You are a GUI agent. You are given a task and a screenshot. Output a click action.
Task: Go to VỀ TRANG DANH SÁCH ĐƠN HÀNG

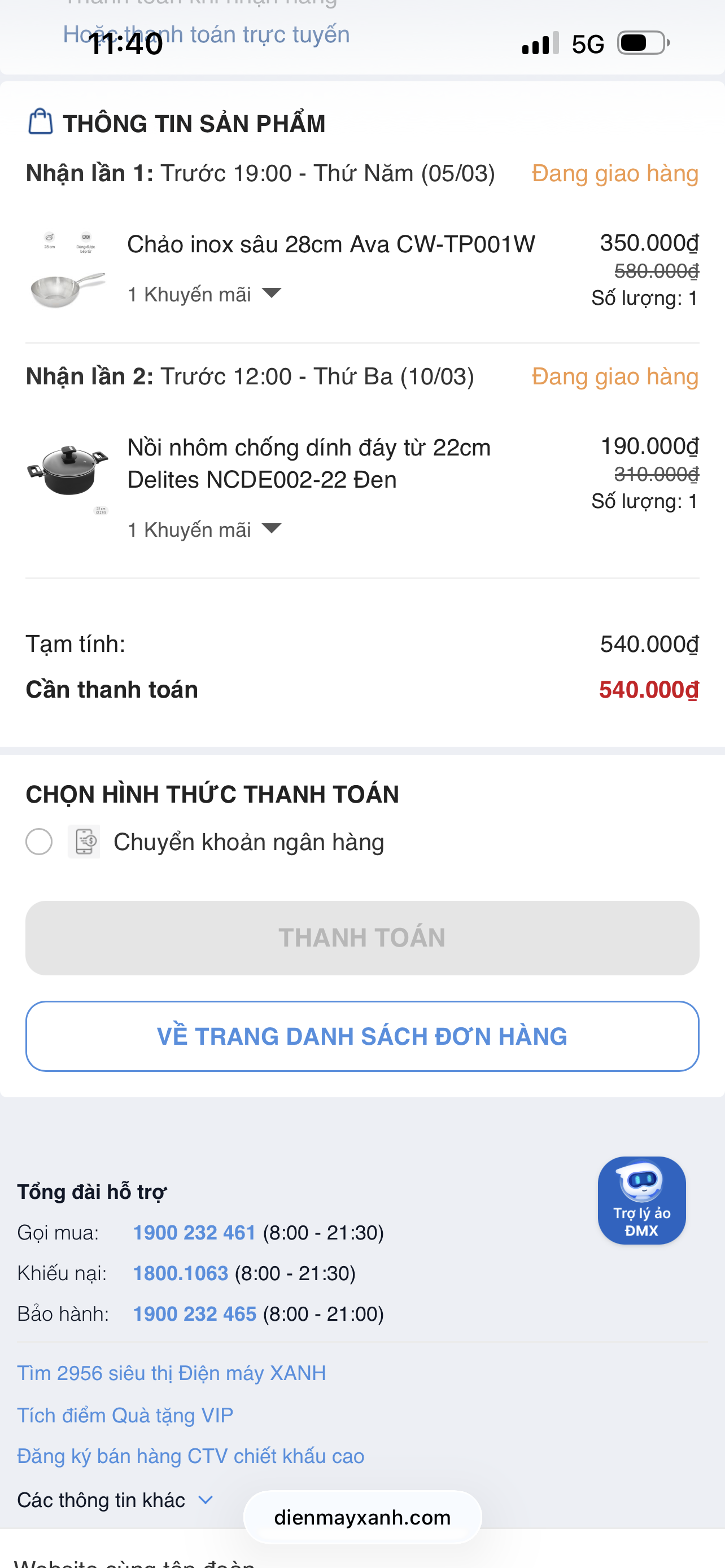[362, 1036]
